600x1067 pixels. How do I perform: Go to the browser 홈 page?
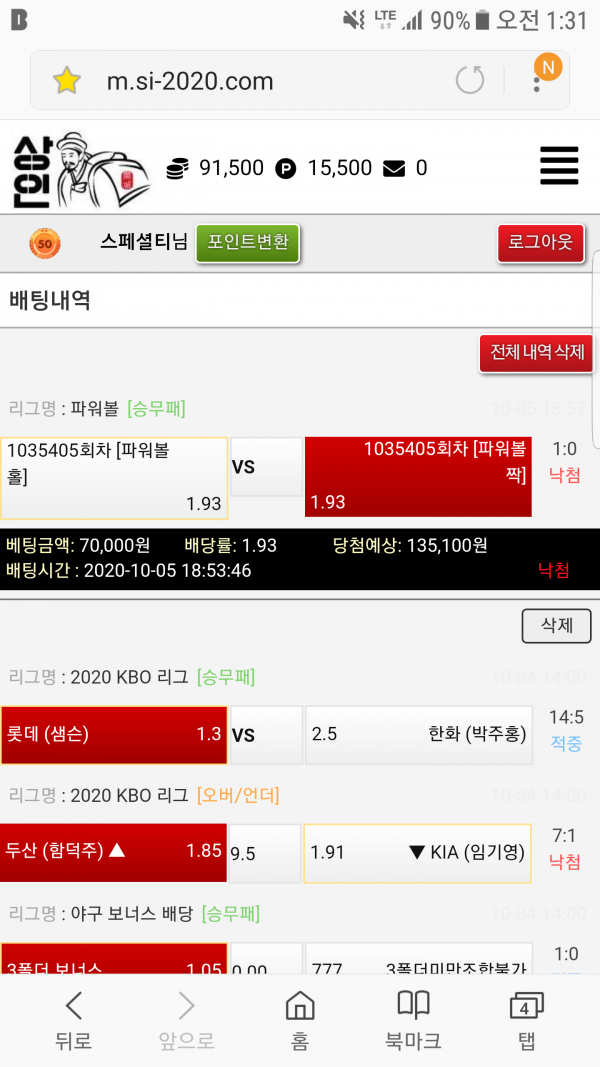pyautogui.click(x=299, y=1020)
